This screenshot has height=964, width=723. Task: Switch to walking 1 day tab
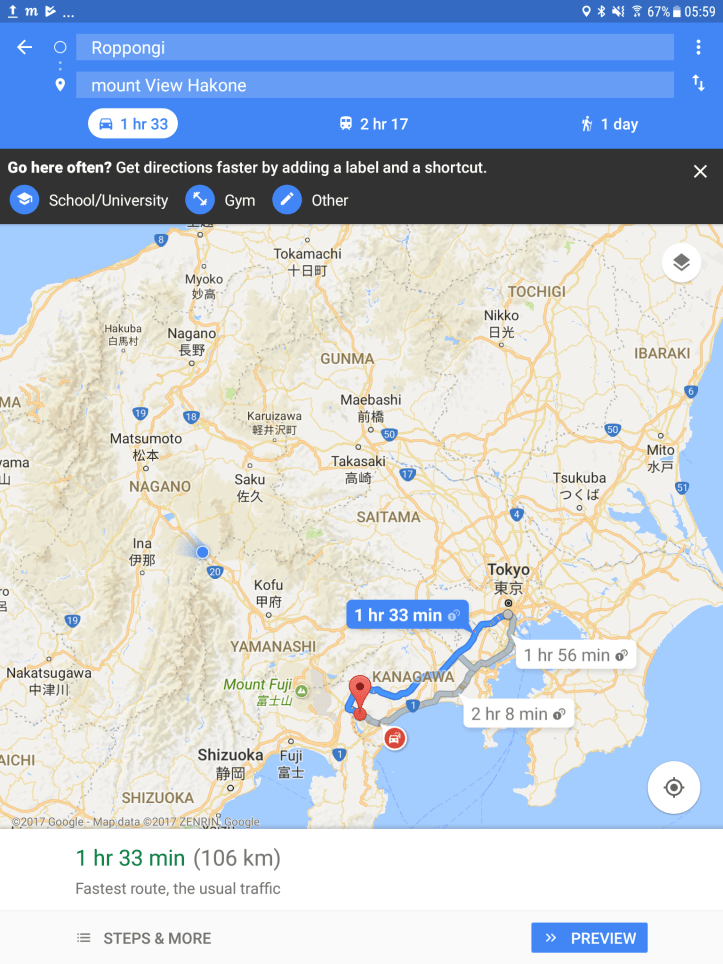coord(609,124)
